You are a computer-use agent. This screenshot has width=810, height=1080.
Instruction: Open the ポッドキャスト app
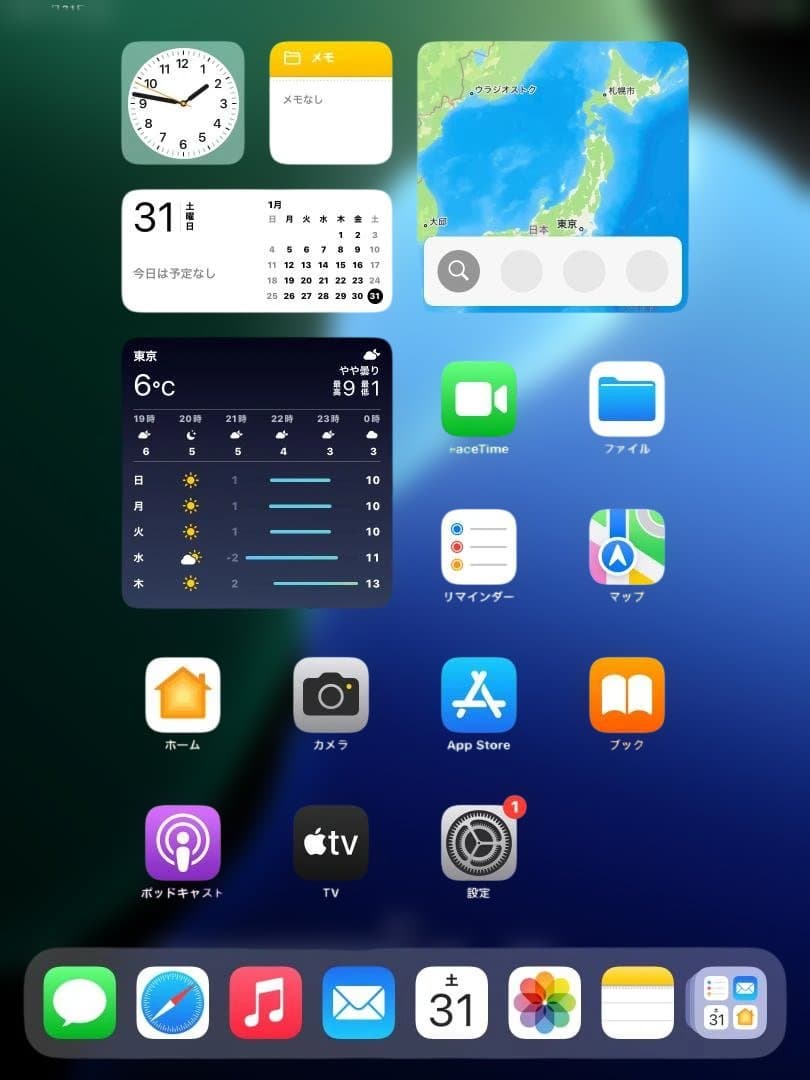[x=182, y=843]
